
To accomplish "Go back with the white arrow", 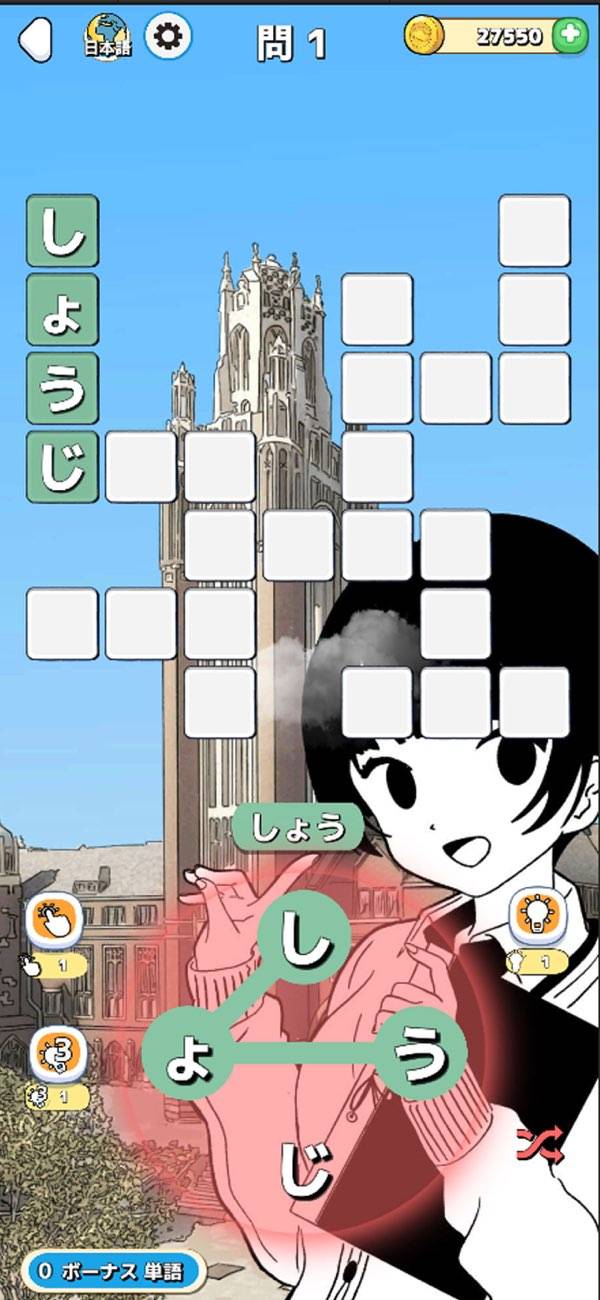I will (x=36, y=40).
